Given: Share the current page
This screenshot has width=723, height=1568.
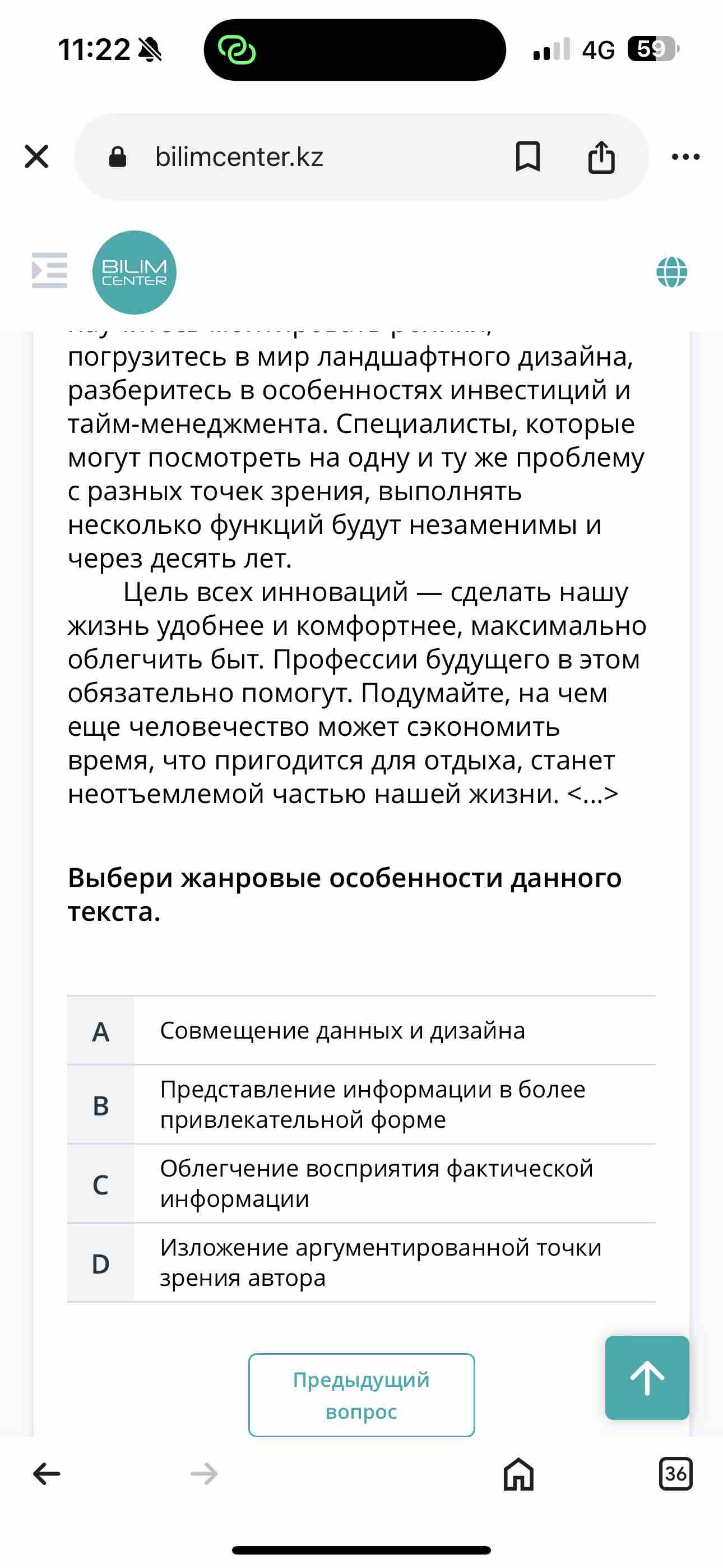Looking at the screenshot, I should (601, 156).
